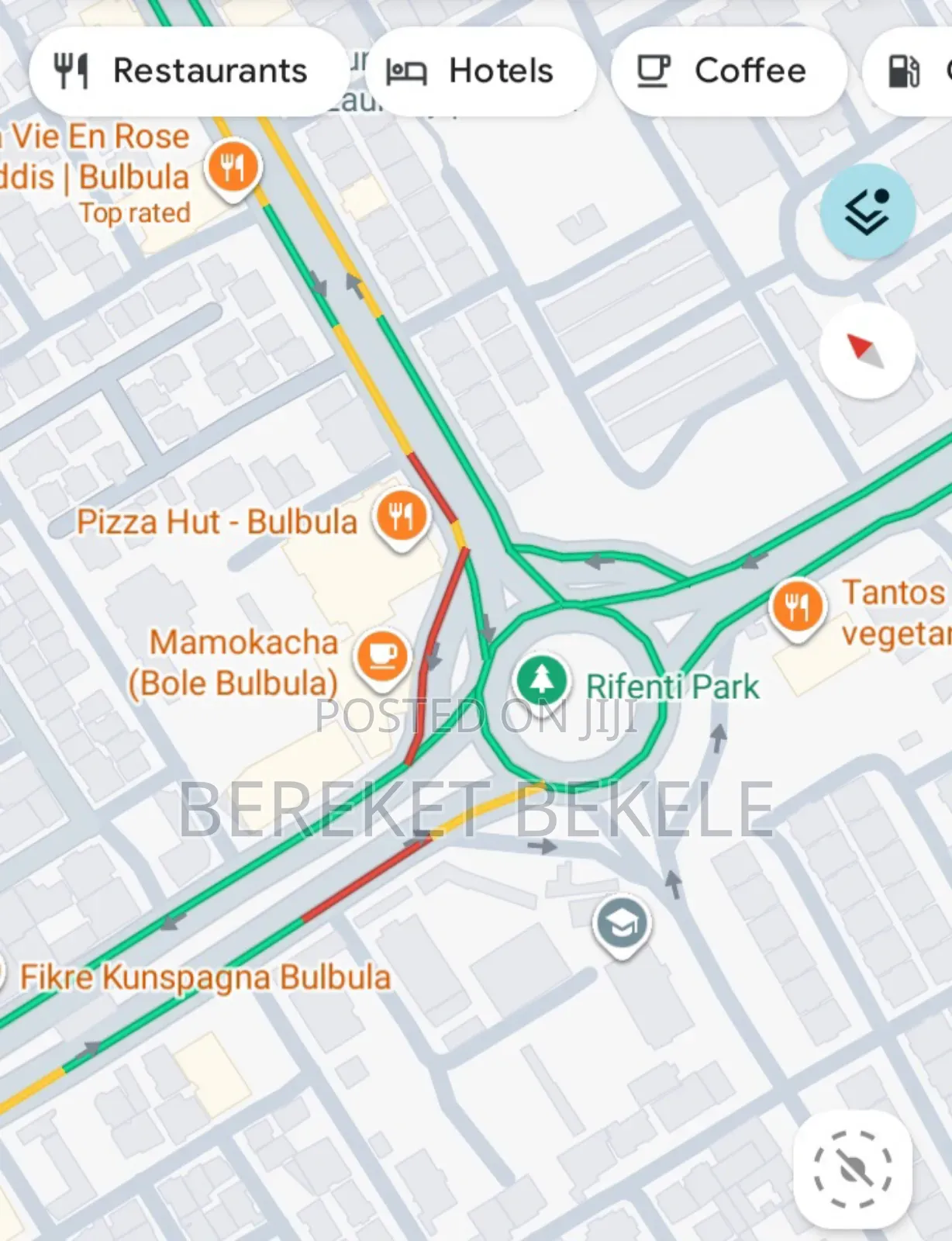The height and width of the screenshot is (1241, 952).
Task: Open the Tantos restaurant pin
Action: pyautogui.click(x=796, y=607)
